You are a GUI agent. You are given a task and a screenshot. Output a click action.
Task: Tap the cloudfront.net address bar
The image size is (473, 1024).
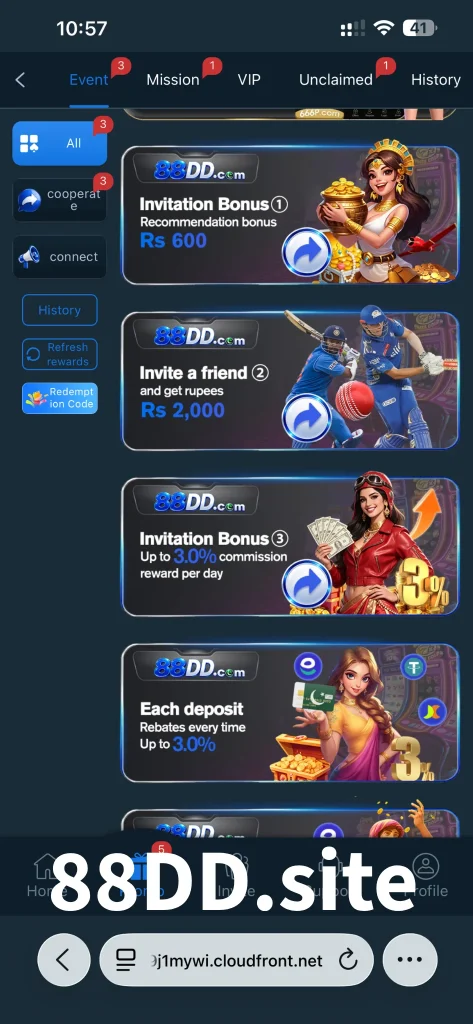(x=236, y=960)
